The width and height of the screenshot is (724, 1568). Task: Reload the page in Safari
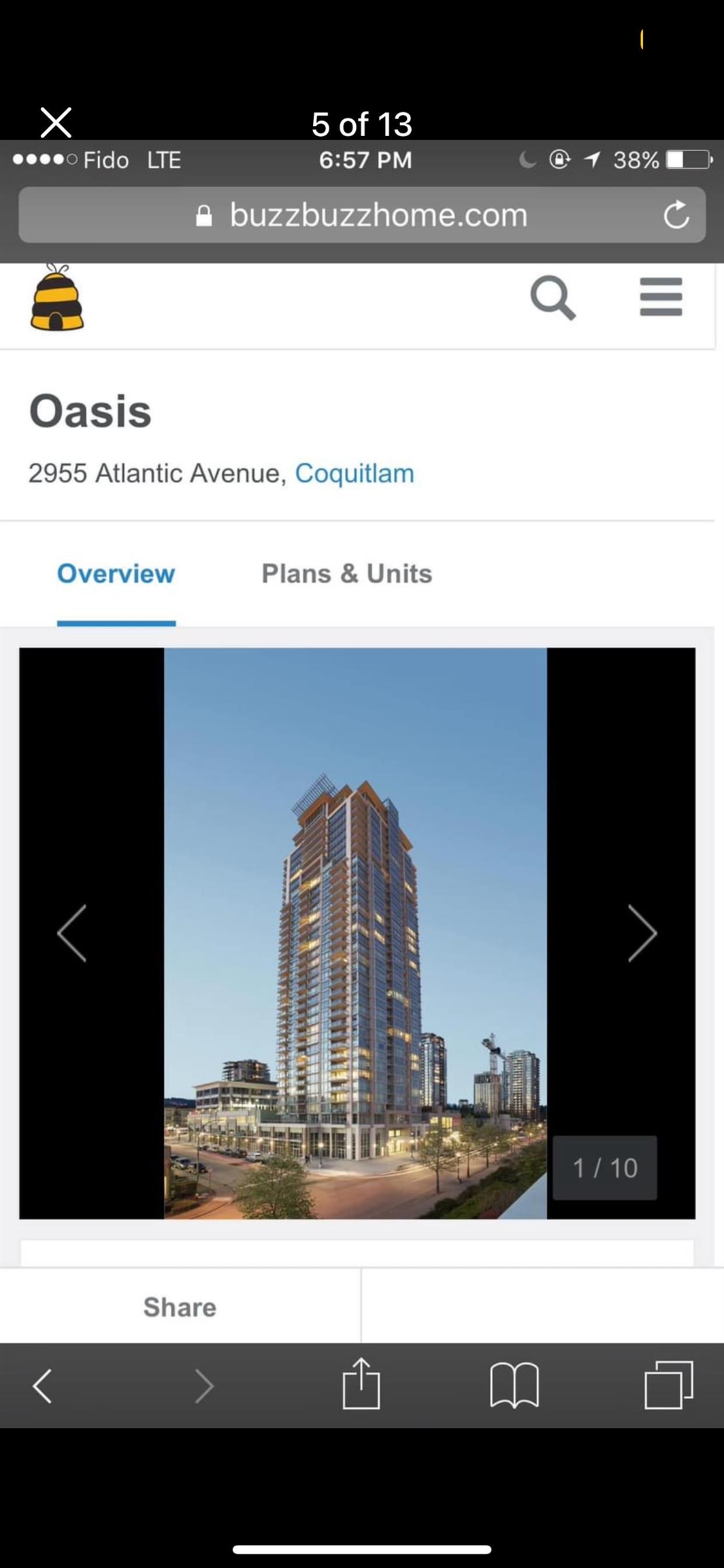click(x=677, y=214)
